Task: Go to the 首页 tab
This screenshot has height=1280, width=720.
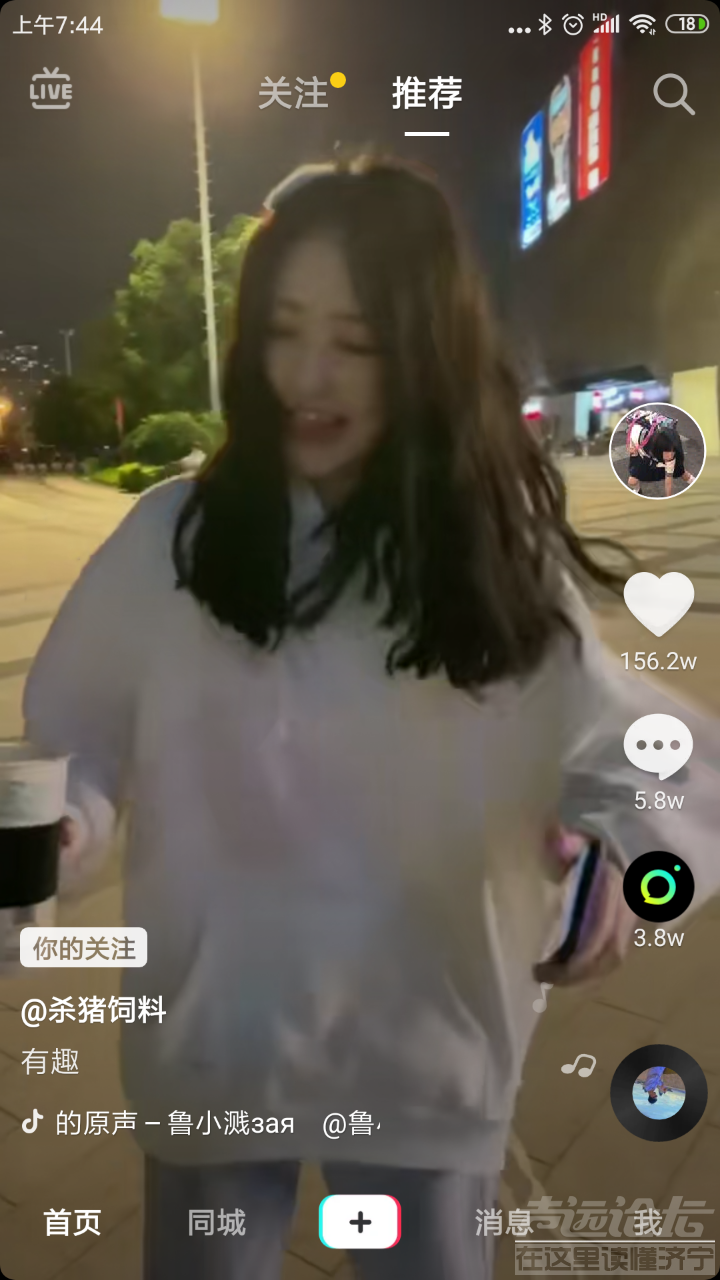Action: 73,1222
